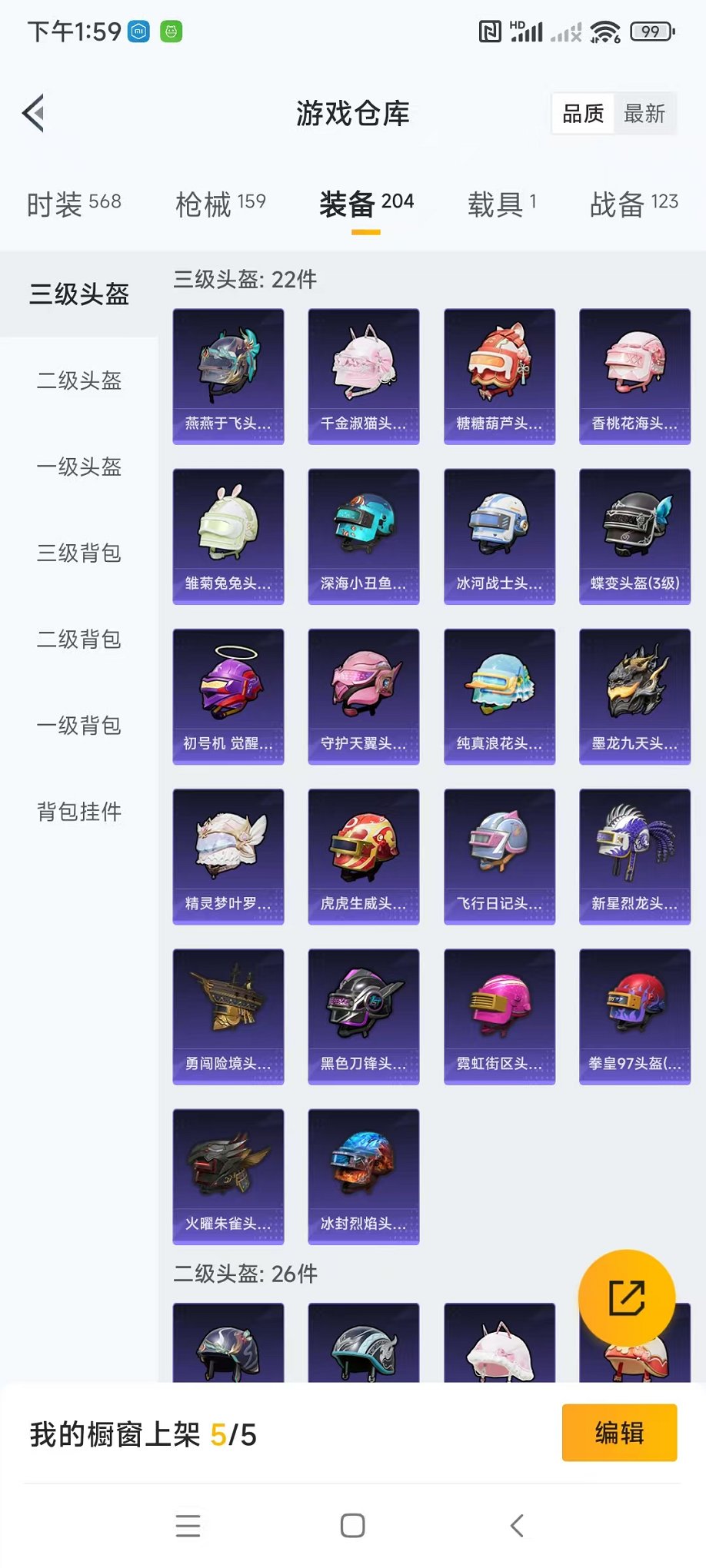Select 二级头盔 in the sidebar

click(x=79, y=380)
